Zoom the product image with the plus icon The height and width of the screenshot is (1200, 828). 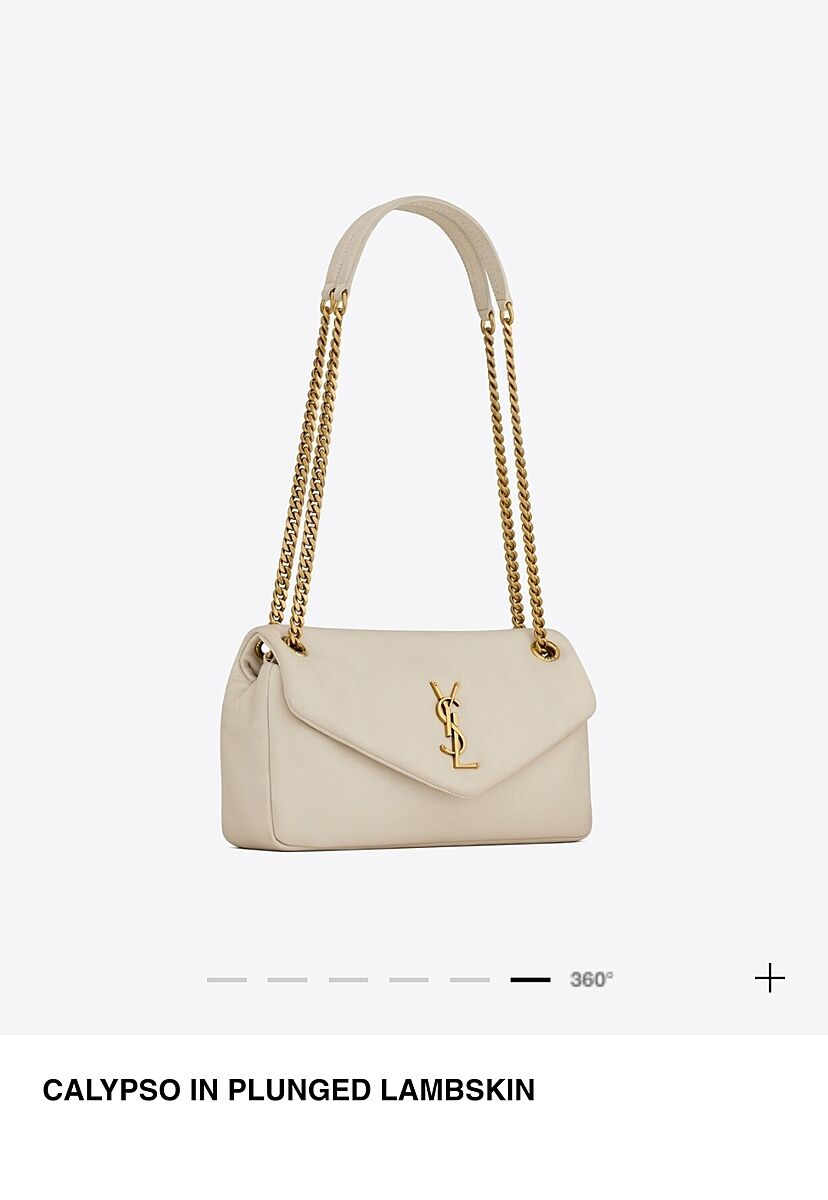(x=769, y=978)
